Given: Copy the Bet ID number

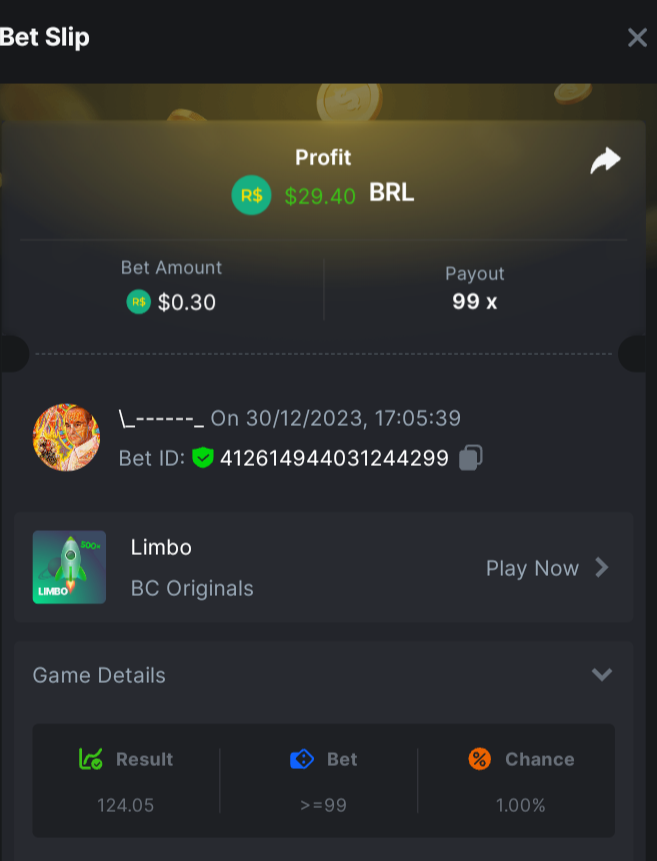Looking at the screenshot, I should (471, 458).
